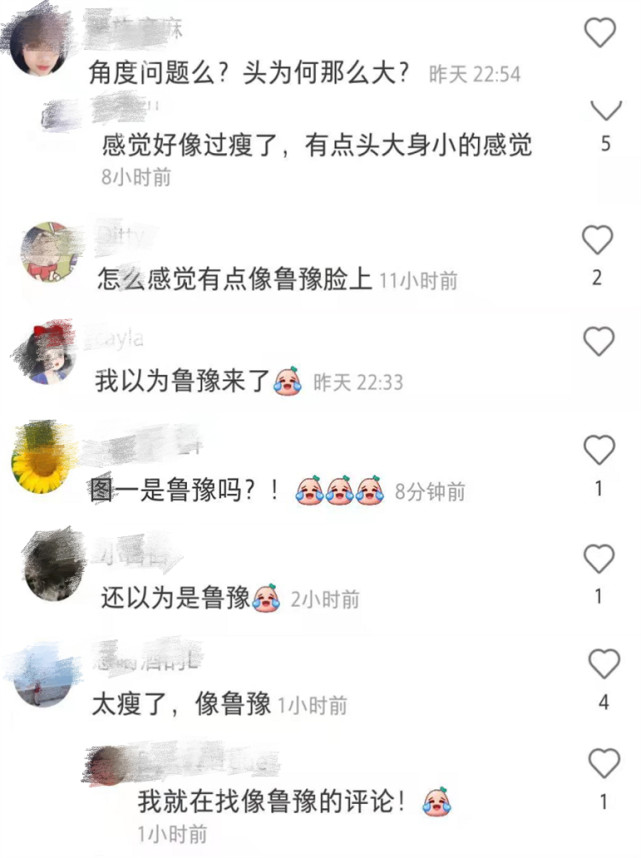
Task: Heart the reply "我就在找像鲁豫的评论！"
Action: click(603, 764)
